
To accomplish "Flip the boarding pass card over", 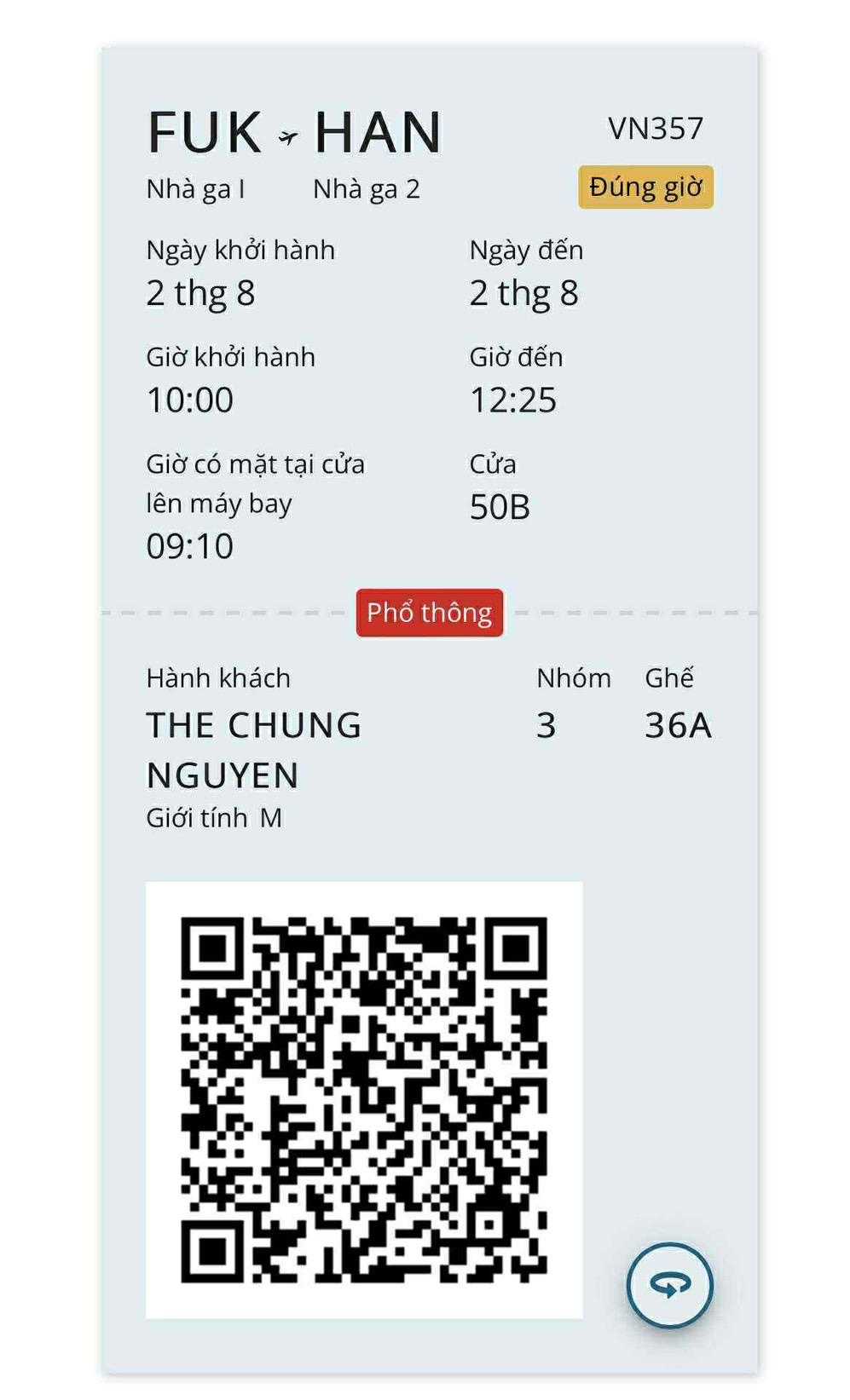I will (669, 1285).
